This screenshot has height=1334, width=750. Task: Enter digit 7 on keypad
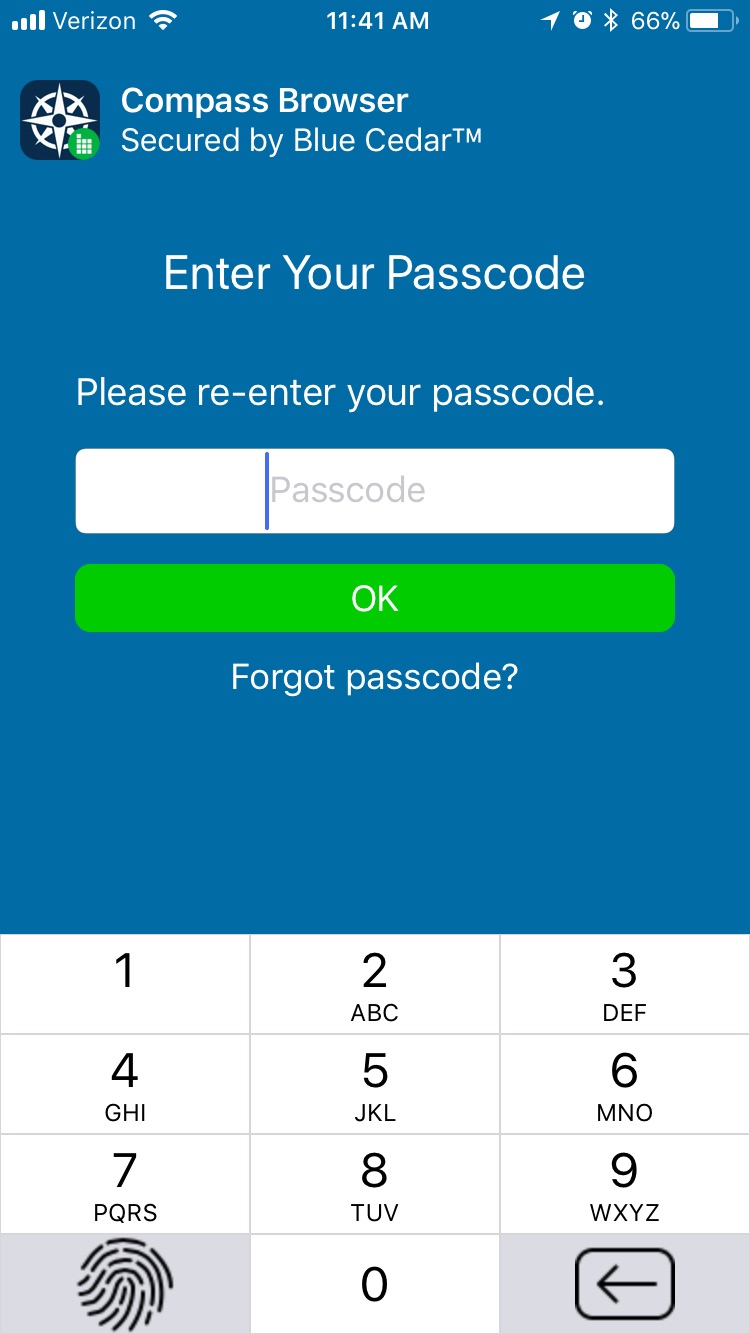[125, 1184]
